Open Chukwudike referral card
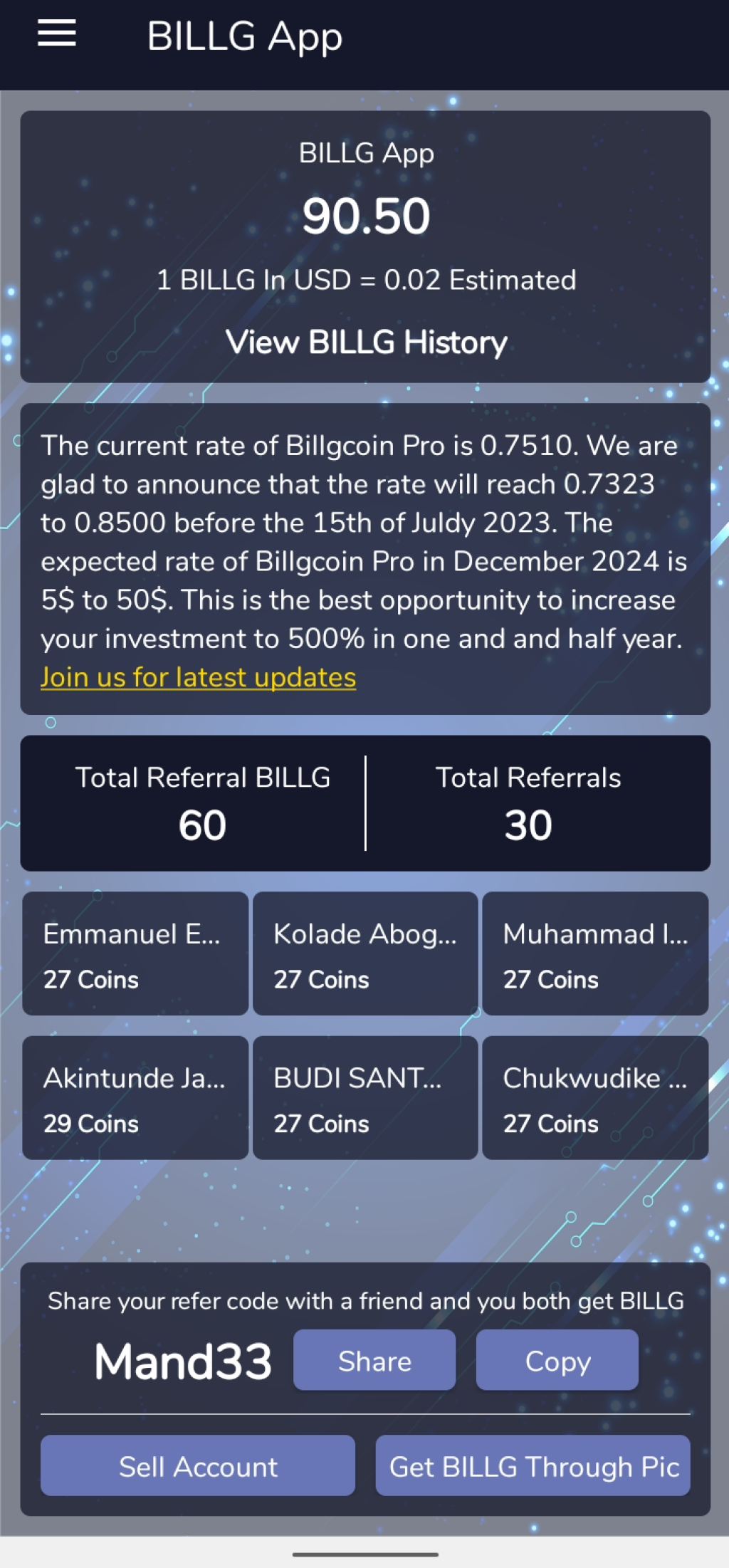 pos(595,1097)
